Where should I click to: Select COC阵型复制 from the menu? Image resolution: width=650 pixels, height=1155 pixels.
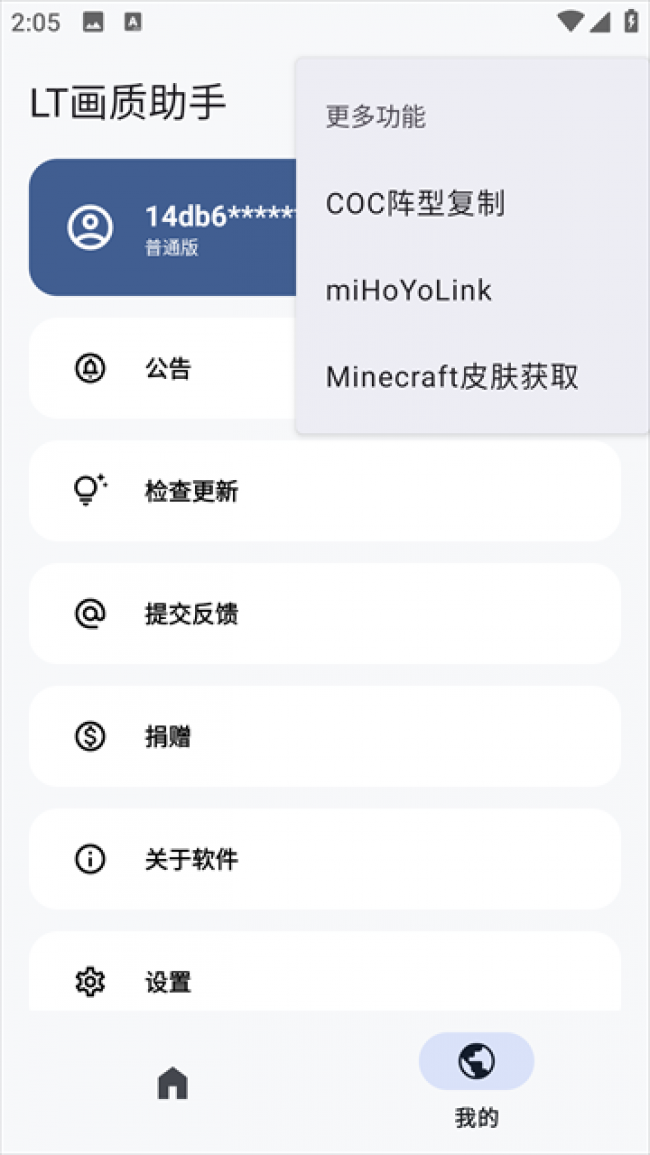tap(415, 204)
